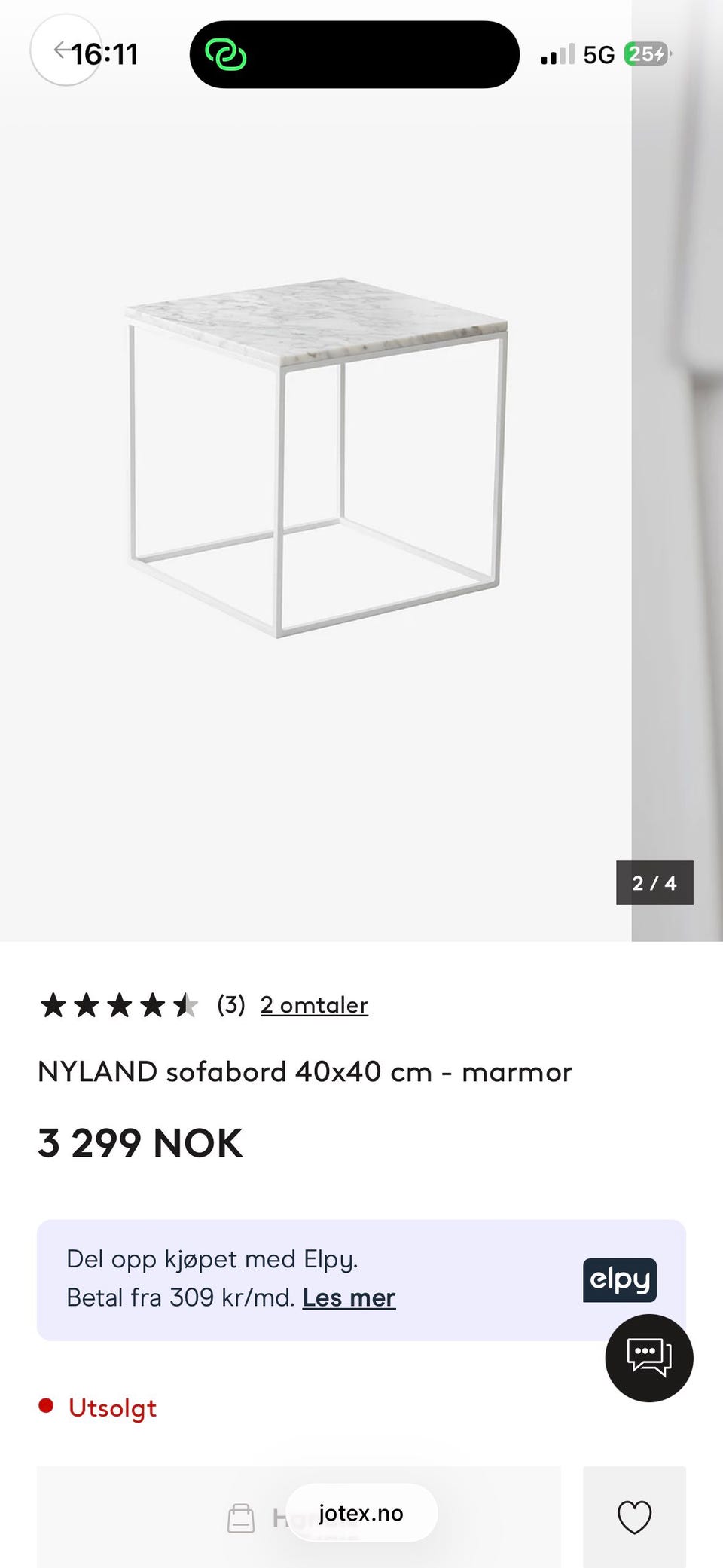Open the NYLAND table product image

pos(316,460)
